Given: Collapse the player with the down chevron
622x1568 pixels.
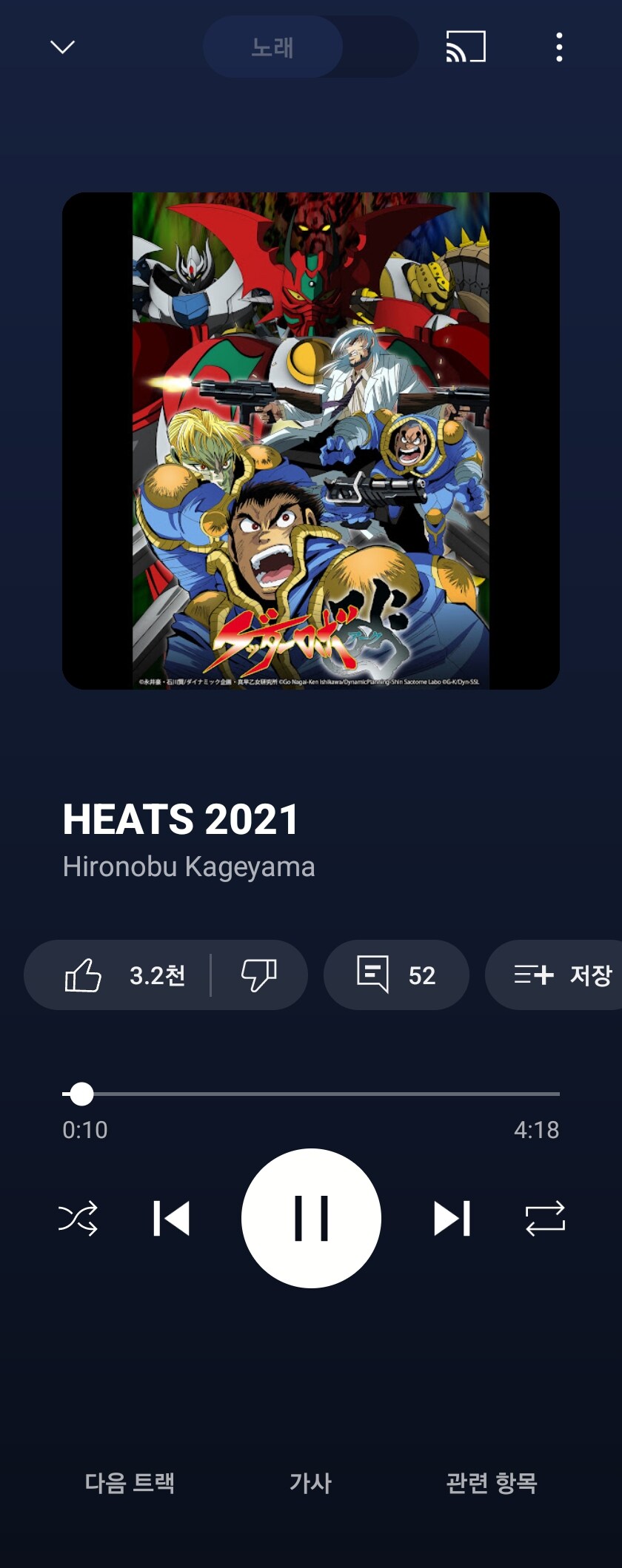Looking at the screenshot, I should (x=62, y=47).
